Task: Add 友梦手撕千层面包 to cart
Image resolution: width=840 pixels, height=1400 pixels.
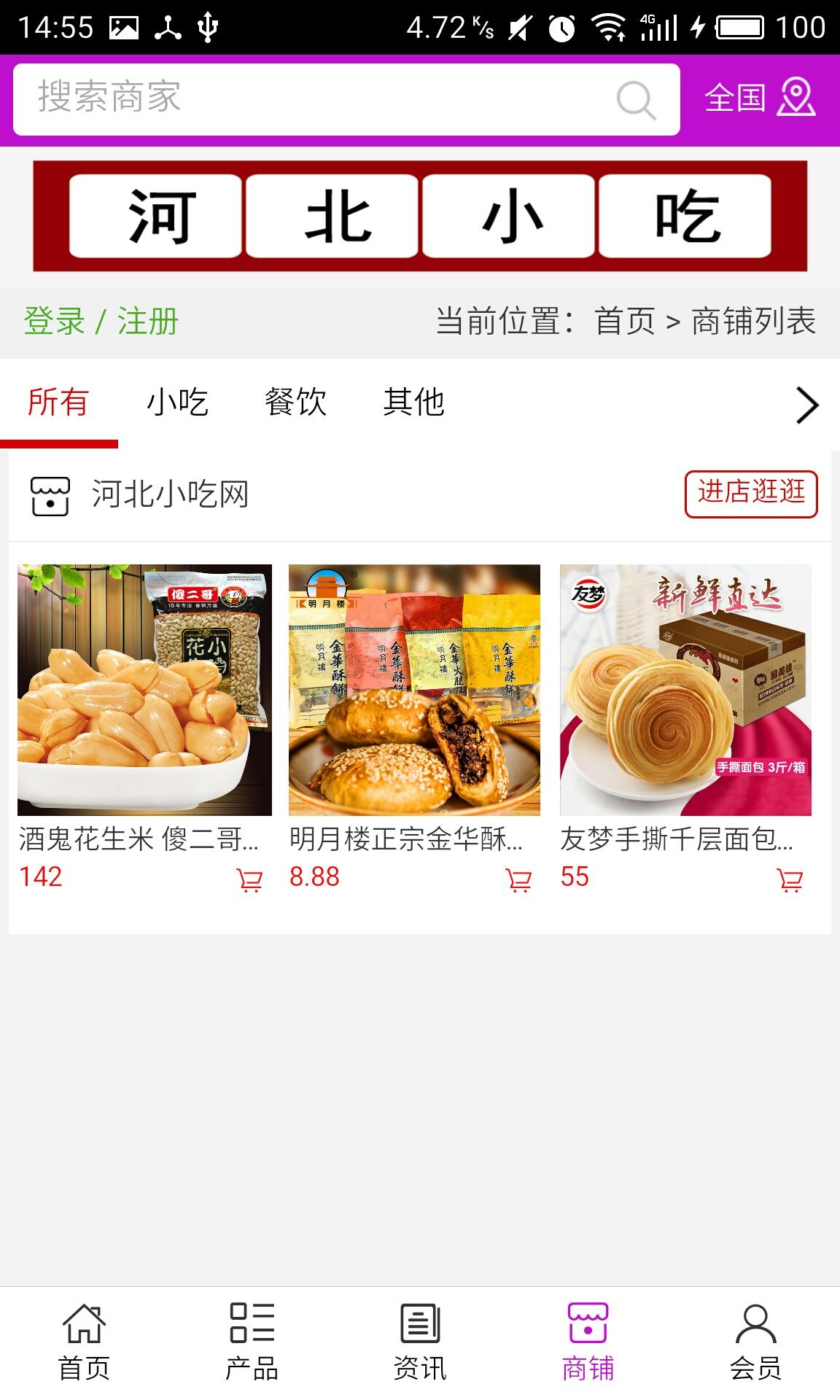Action: pyautogui.click(x=790, y=880)
